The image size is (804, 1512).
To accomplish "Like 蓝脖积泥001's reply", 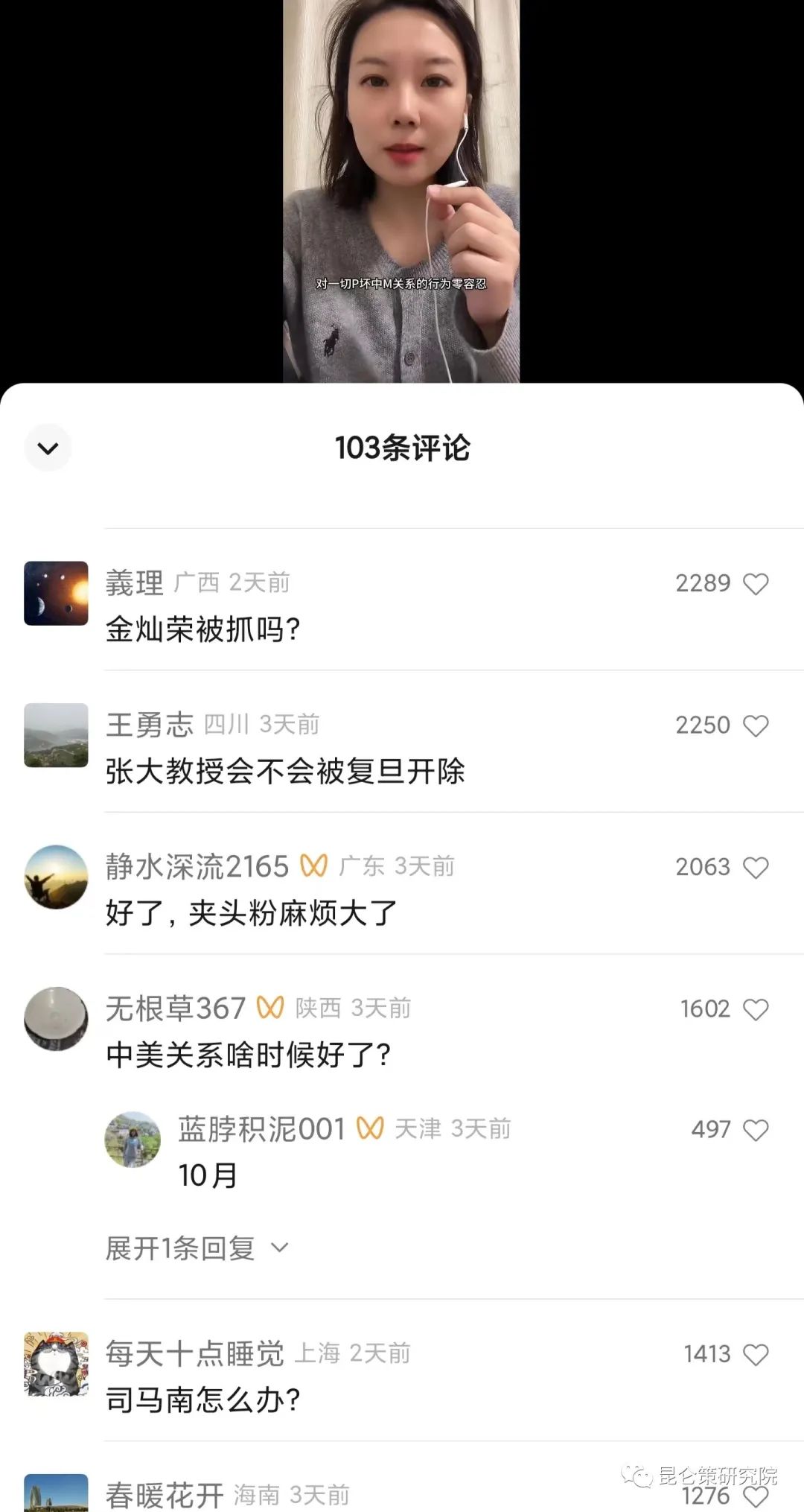I will pyautogui.click(x=756, y=1130).
